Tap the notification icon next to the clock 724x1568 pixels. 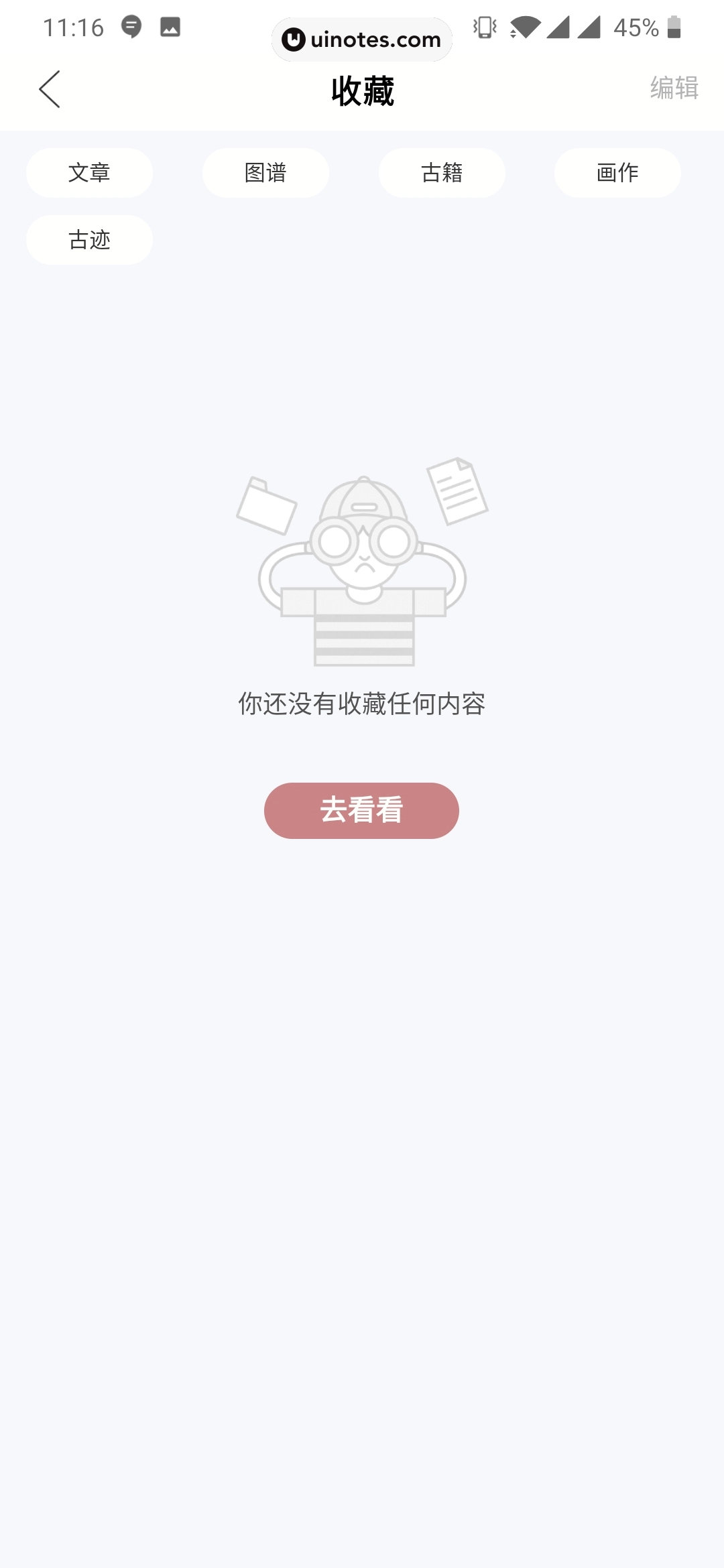(x=131, y=27)
